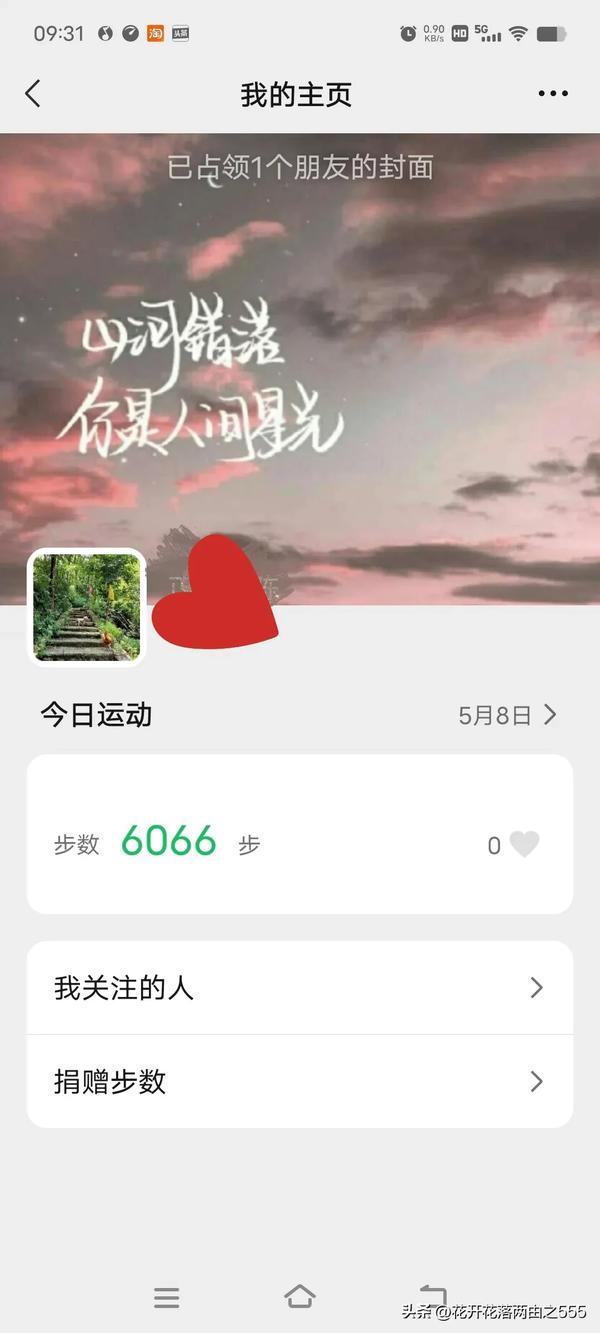The width and height of the screenshot is (600, 1333).
Task: Open the people I follow list
Action: [299, 988]
